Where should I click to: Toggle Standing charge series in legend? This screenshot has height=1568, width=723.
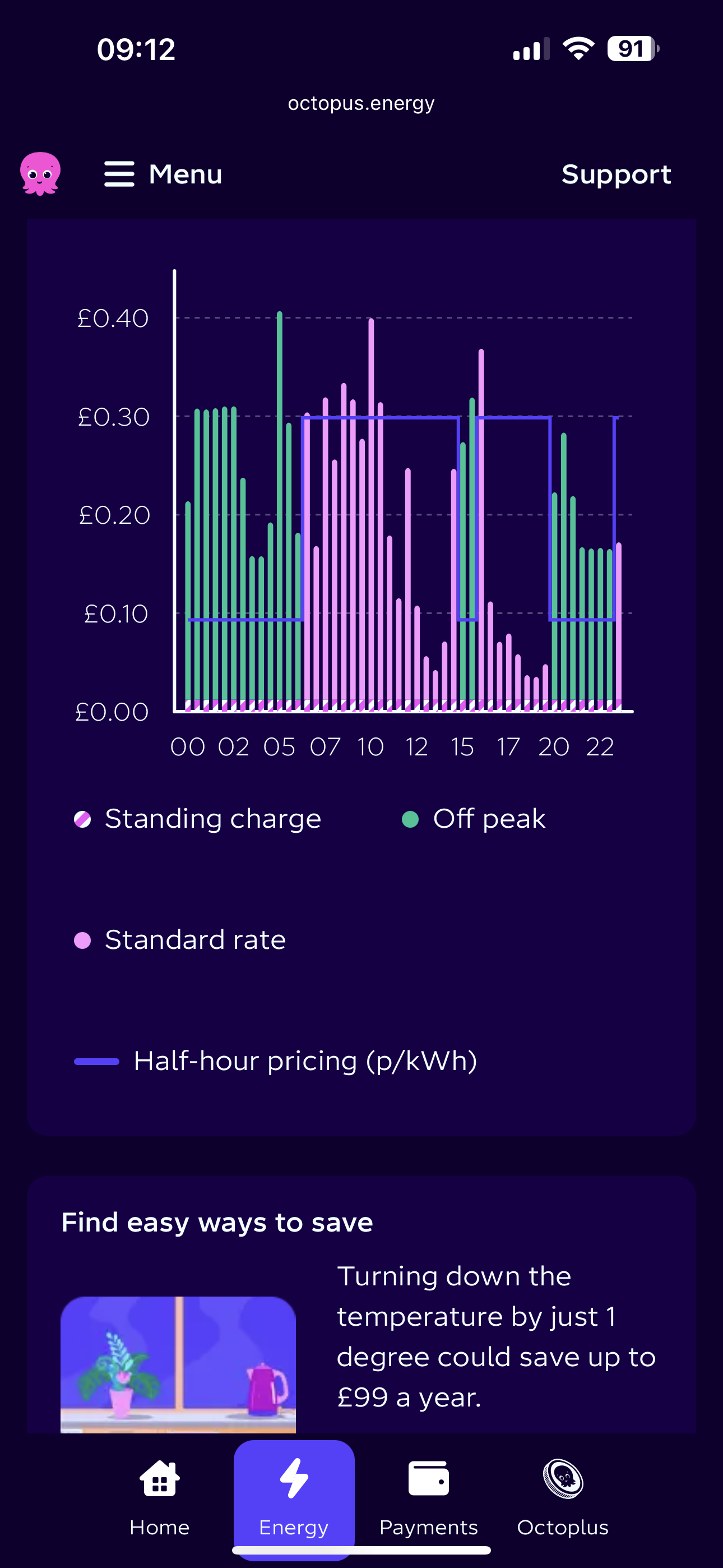198,819
